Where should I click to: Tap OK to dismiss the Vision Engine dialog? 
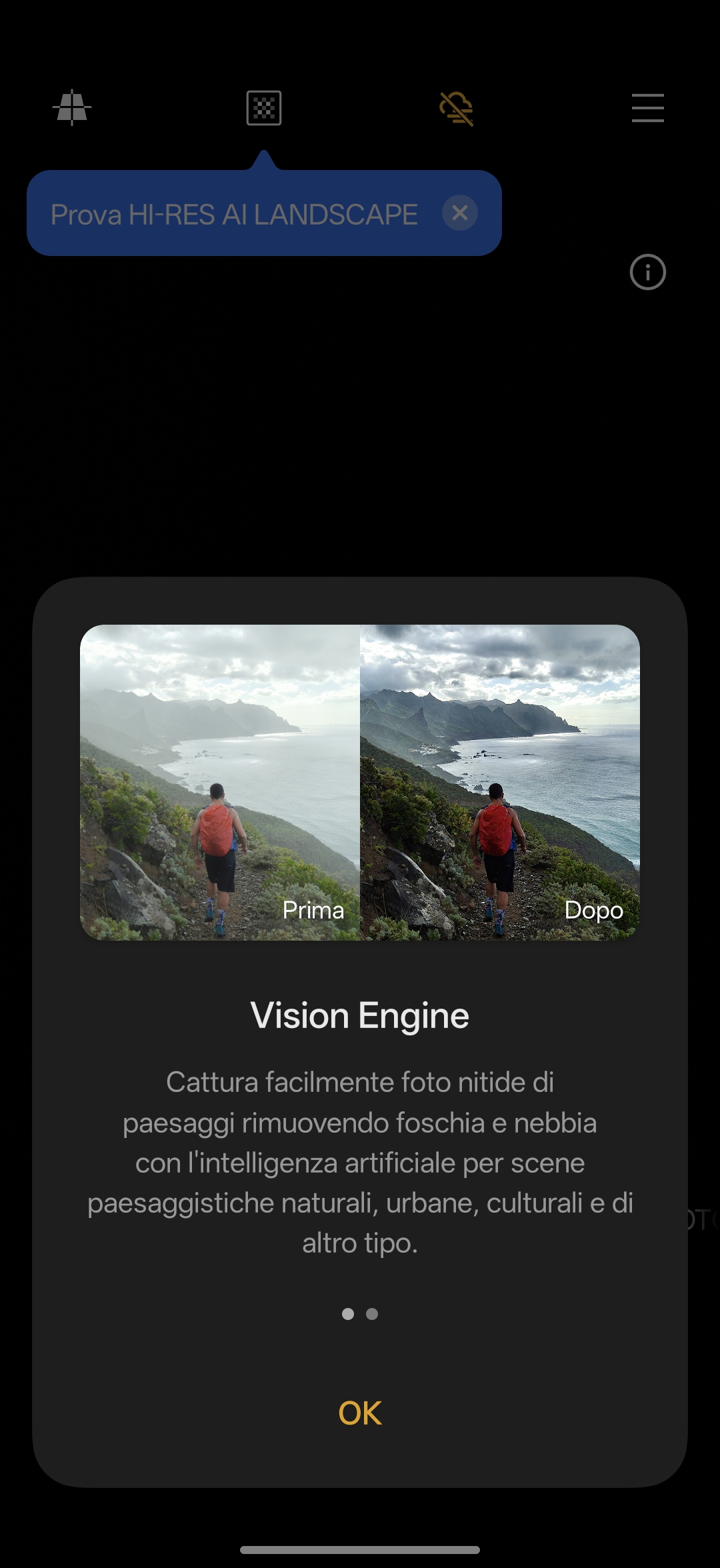360,1413
